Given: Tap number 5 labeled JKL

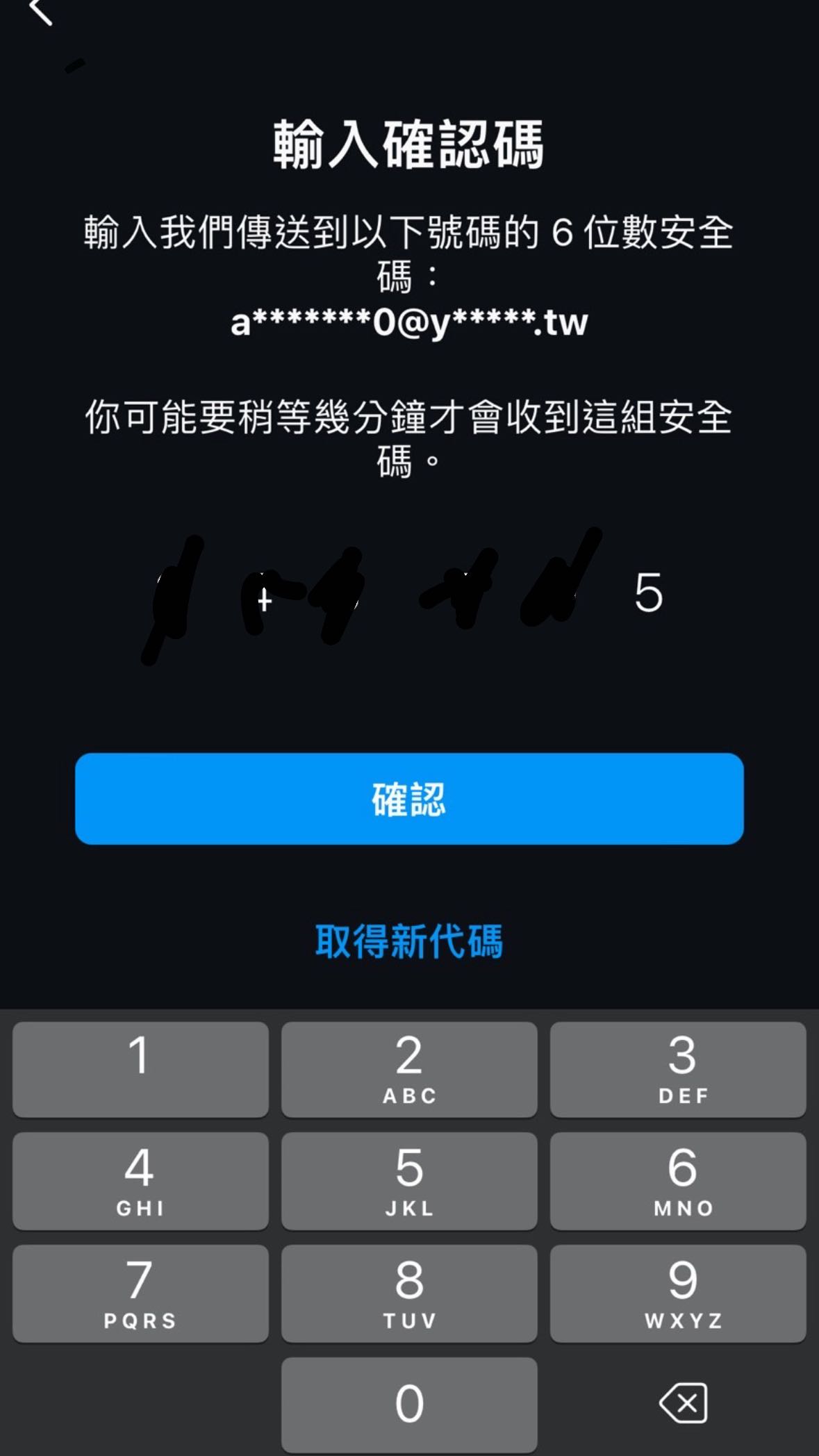Looking at the screenshot, I should [x=409, y=1181].
